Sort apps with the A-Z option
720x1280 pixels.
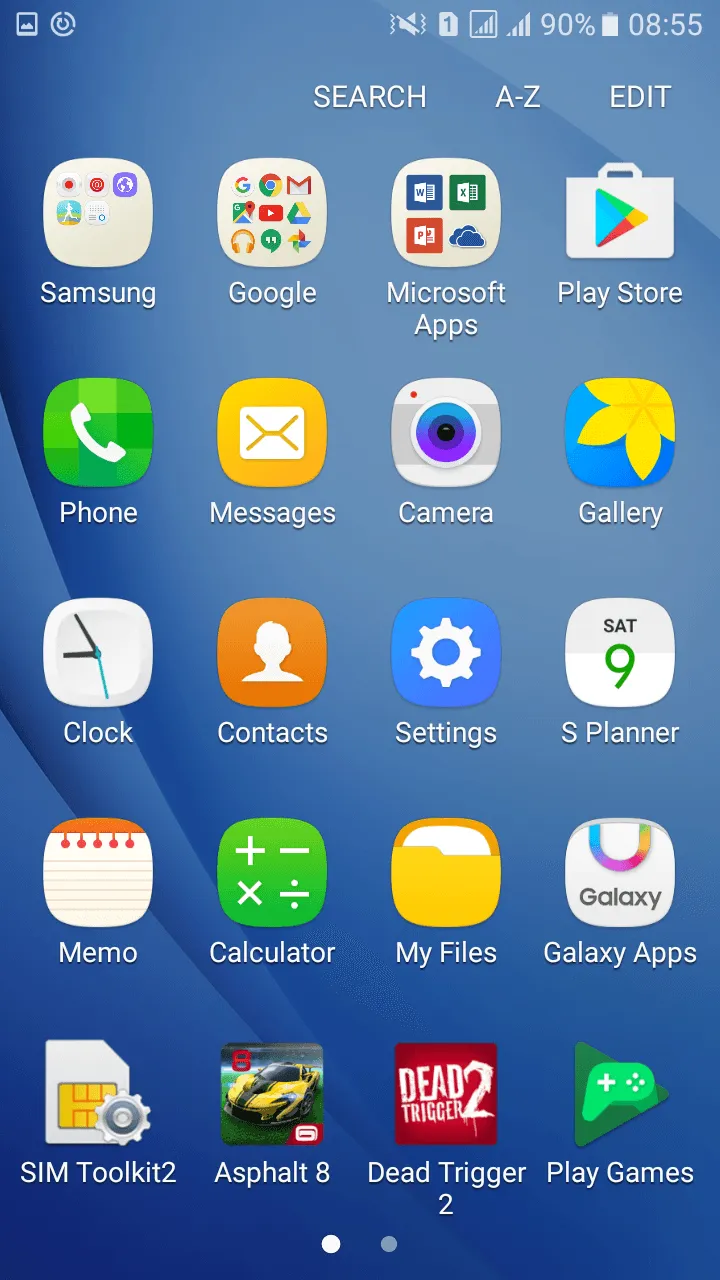click(517, 97)
